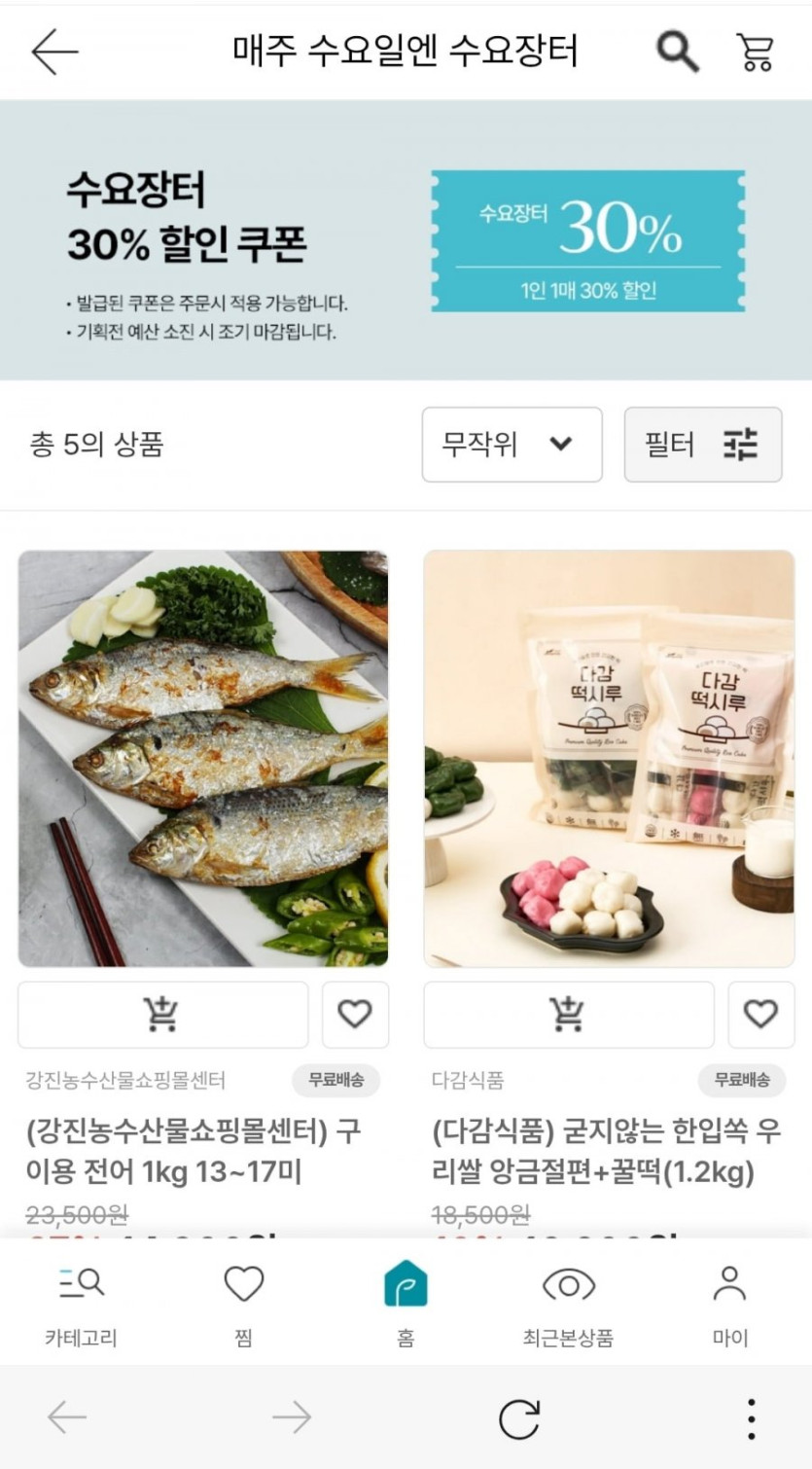Go back using the top-left arrow
The image size is (812, 1469).
pyautogui.click(x=54, y=51)
